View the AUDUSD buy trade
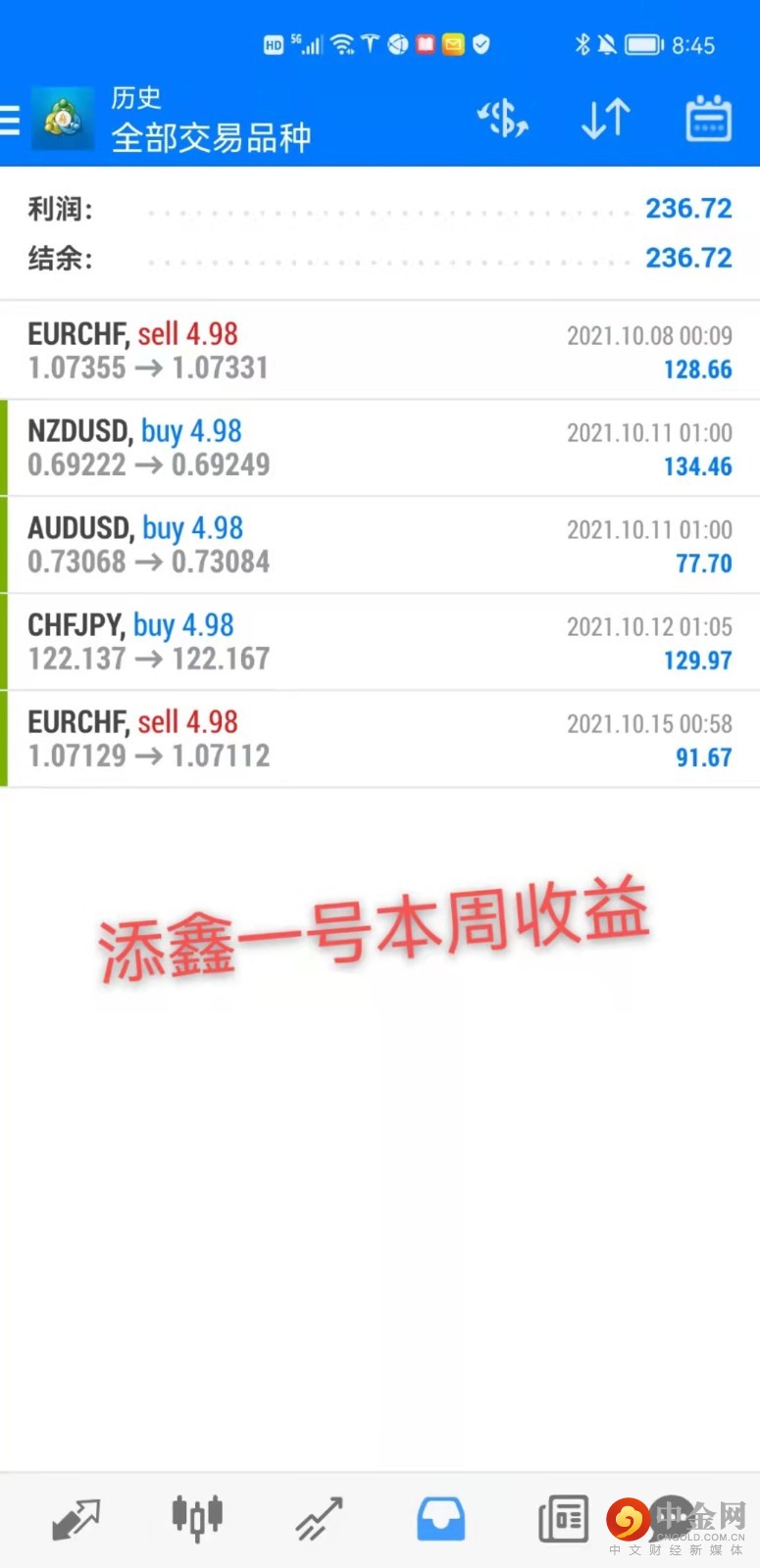760x1568 pixels. [x=380, y=545]
